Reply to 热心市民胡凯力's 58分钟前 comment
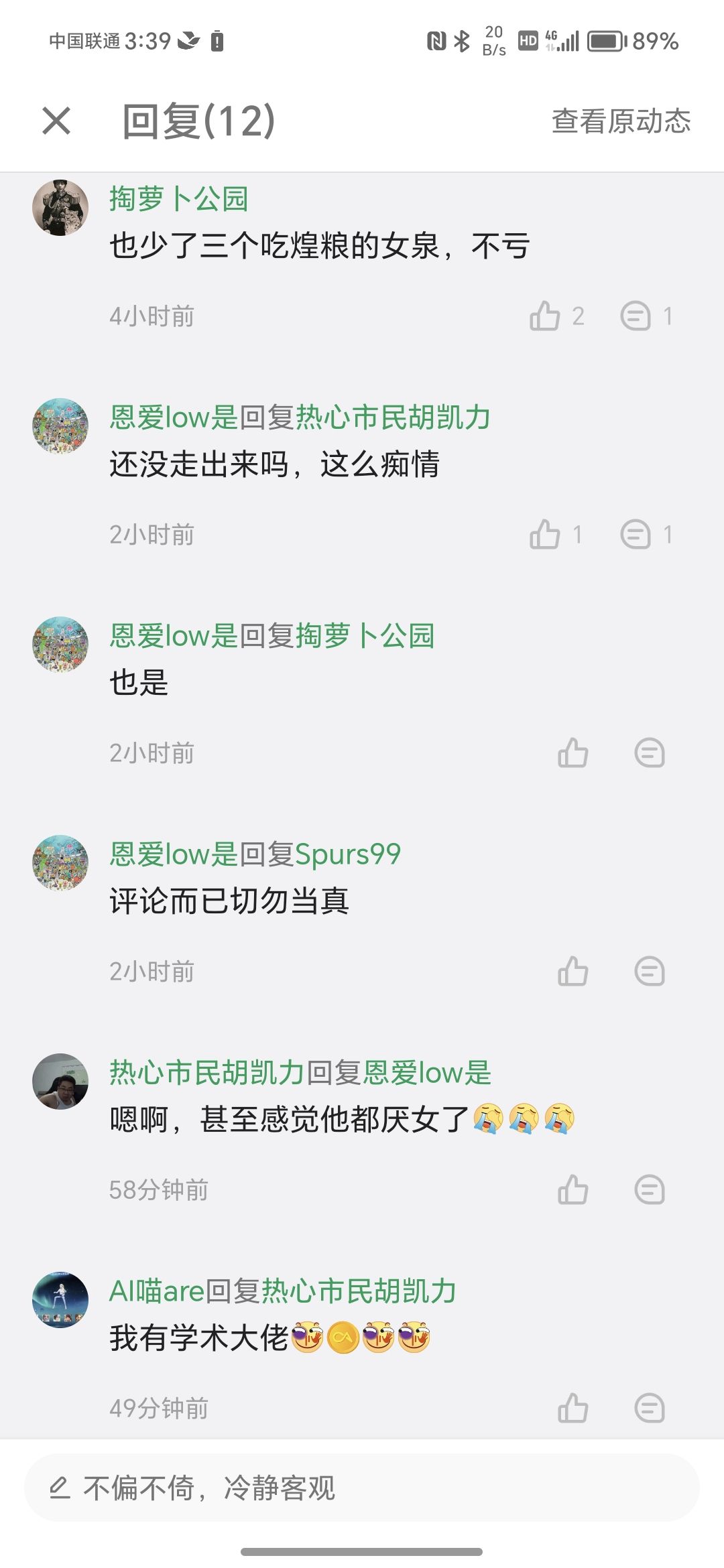Screen dimensions: 724x1568 point(650,1189)
